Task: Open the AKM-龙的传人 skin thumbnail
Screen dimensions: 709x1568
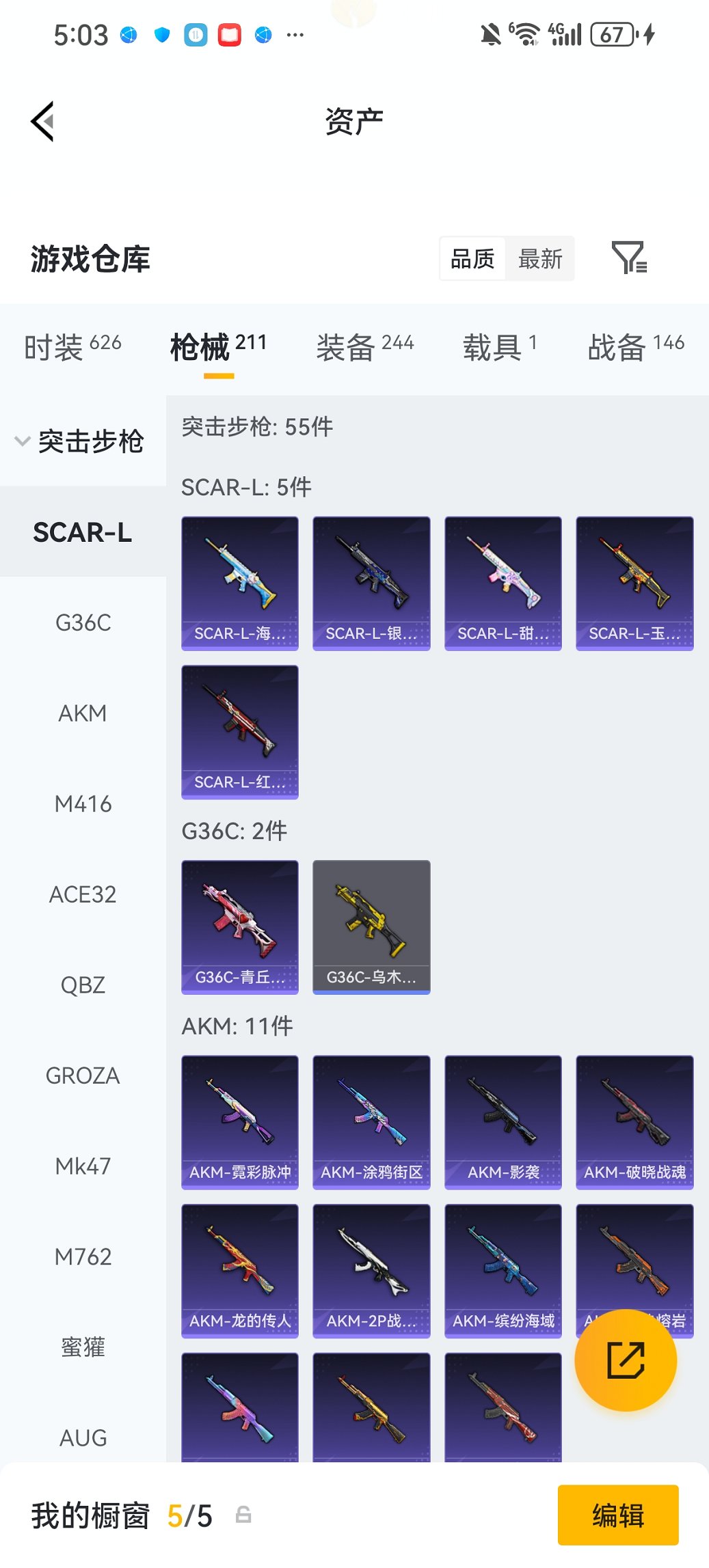Action: point(240,1269)
